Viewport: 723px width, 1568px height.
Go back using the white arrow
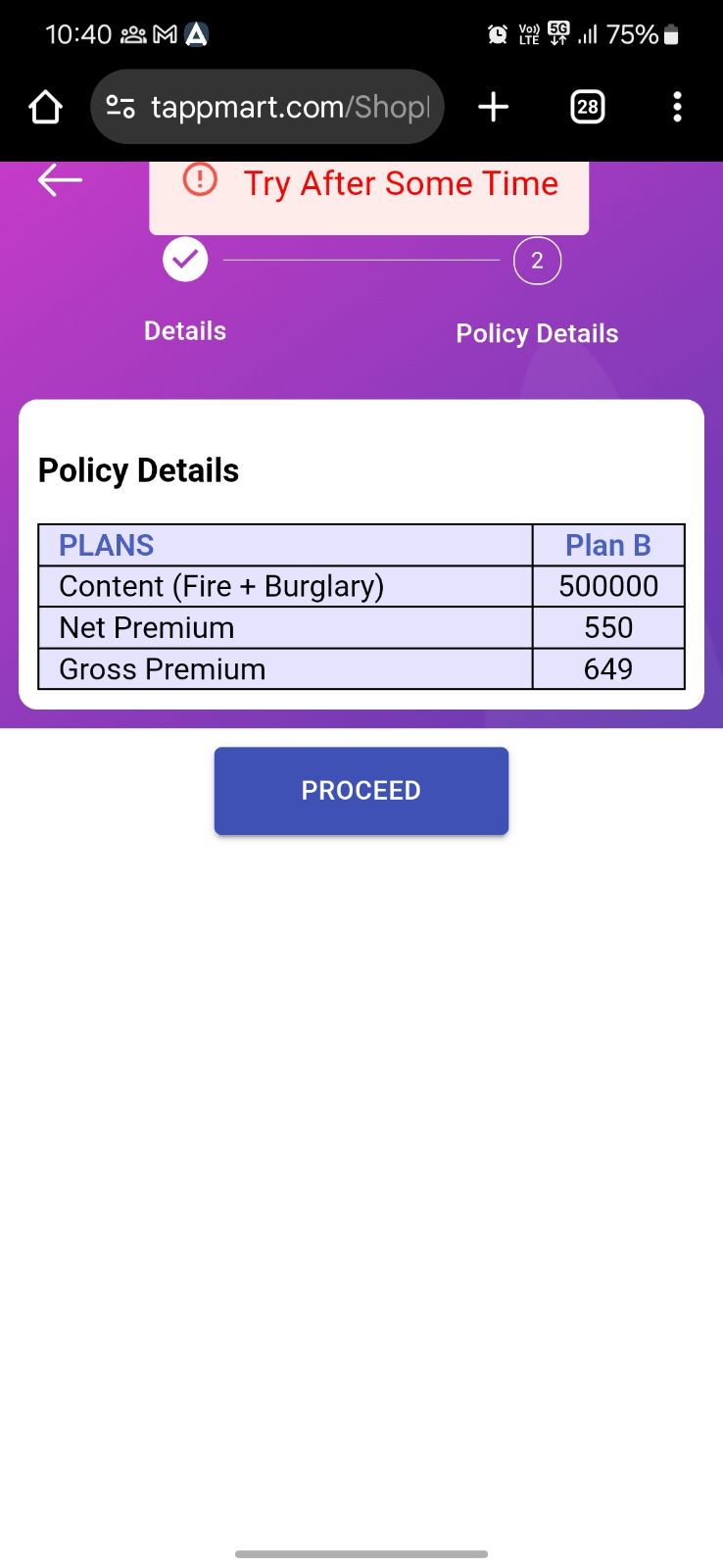60,180
